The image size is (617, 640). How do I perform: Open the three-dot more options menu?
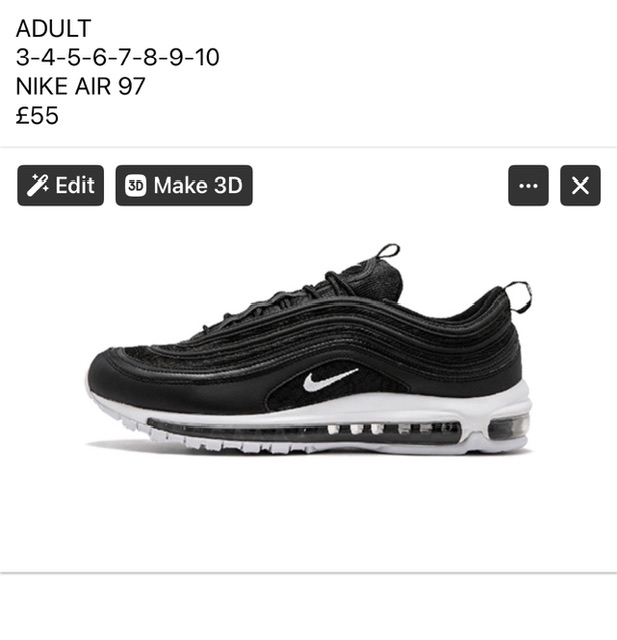tap(528, 185)
